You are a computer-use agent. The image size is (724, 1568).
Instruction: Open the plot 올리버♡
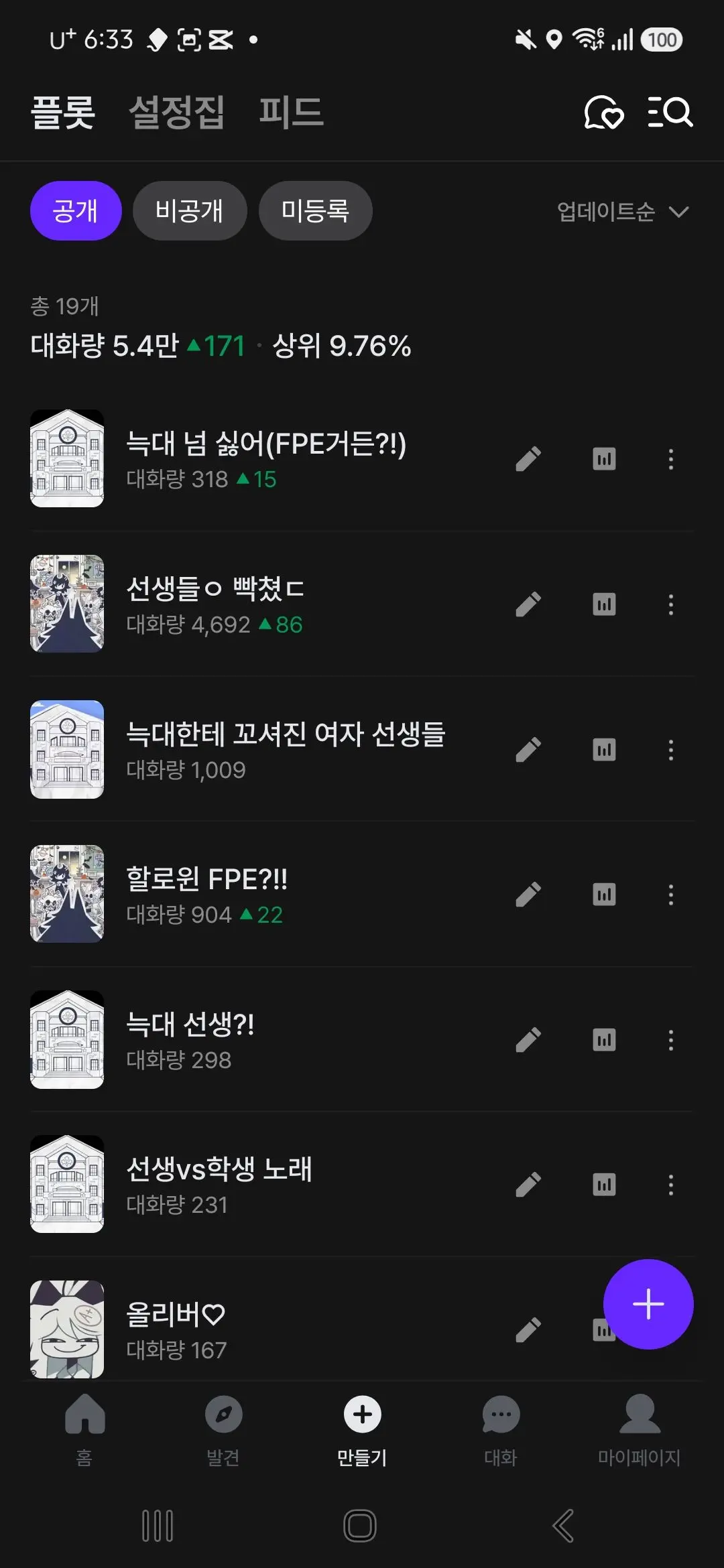click(176, 1330)
